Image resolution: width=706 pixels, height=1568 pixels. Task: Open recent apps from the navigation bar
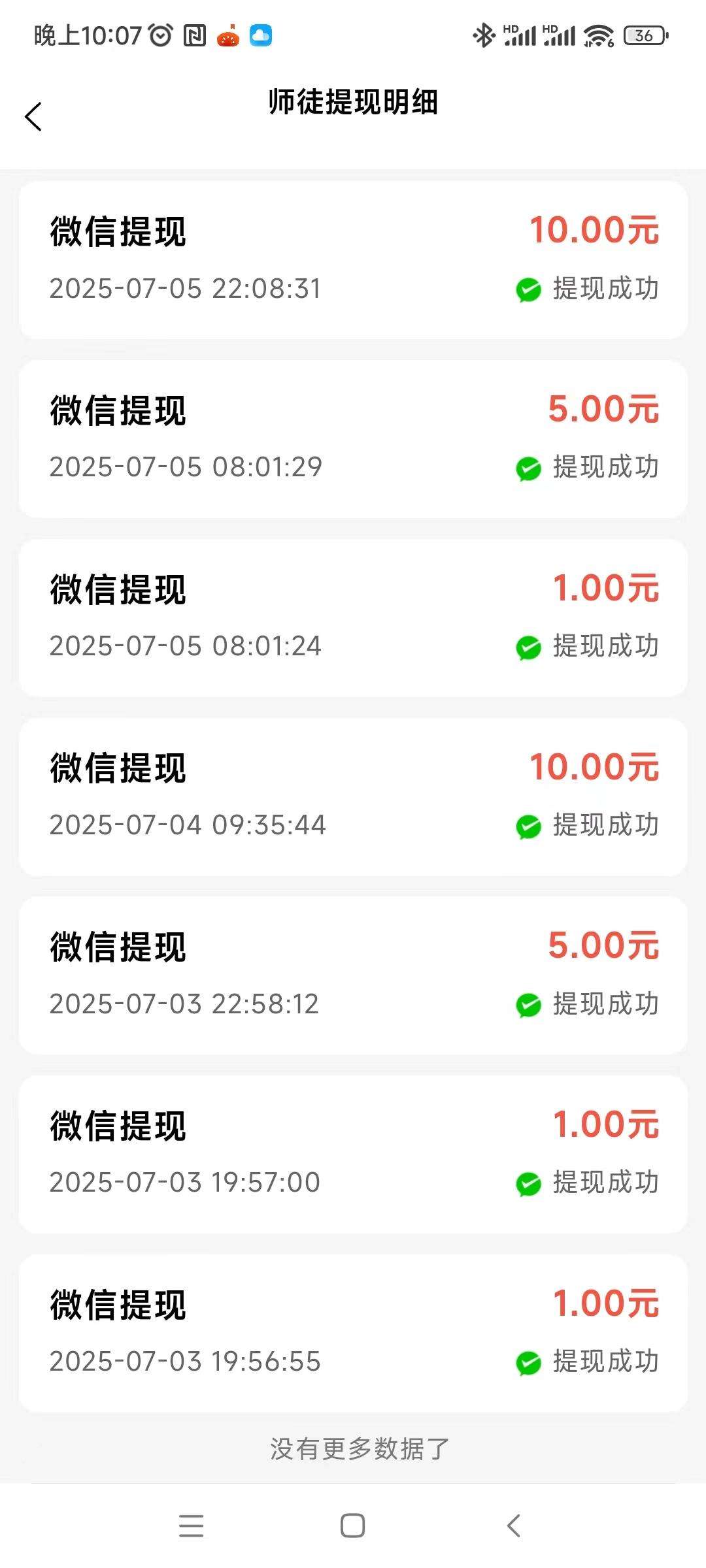click(x=191, y=1526)
